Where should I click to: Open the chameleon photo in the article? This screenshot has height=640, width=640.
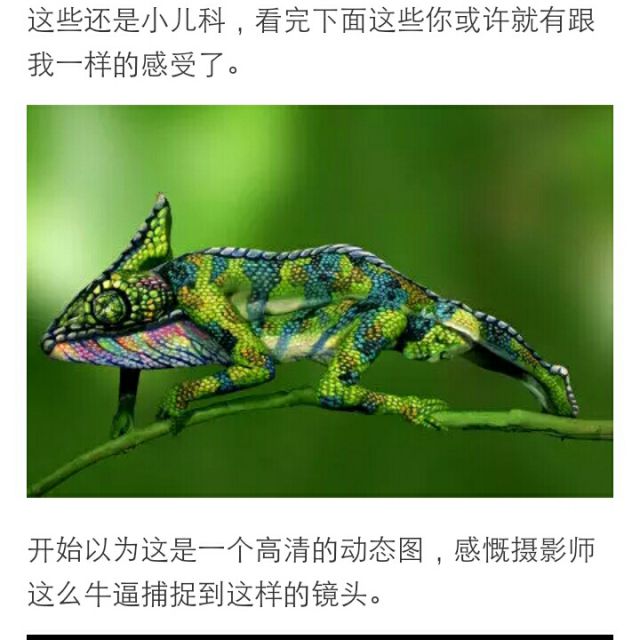320,300
